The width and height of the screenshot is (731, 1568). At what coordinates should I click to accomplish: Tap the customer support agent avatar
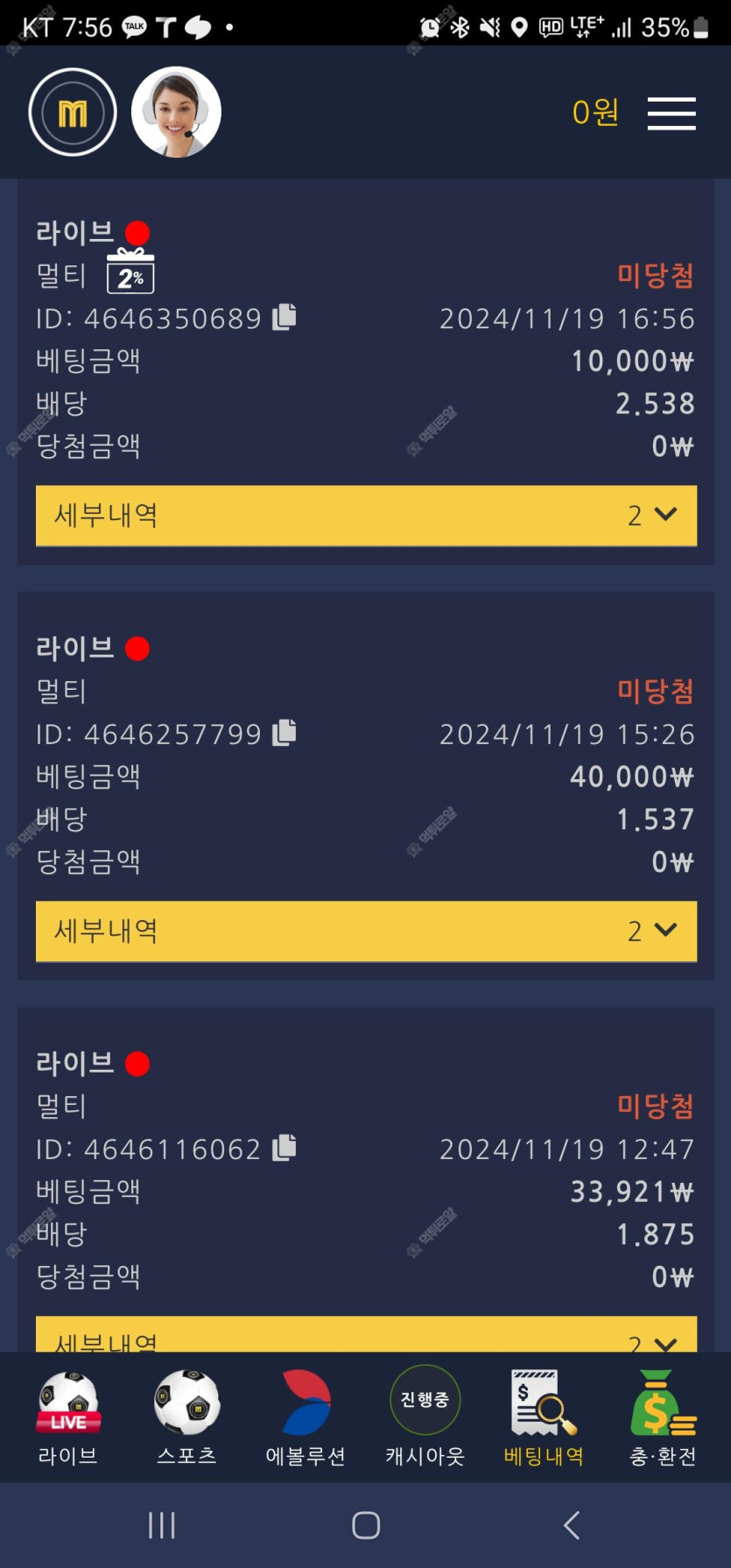[176, 112]
